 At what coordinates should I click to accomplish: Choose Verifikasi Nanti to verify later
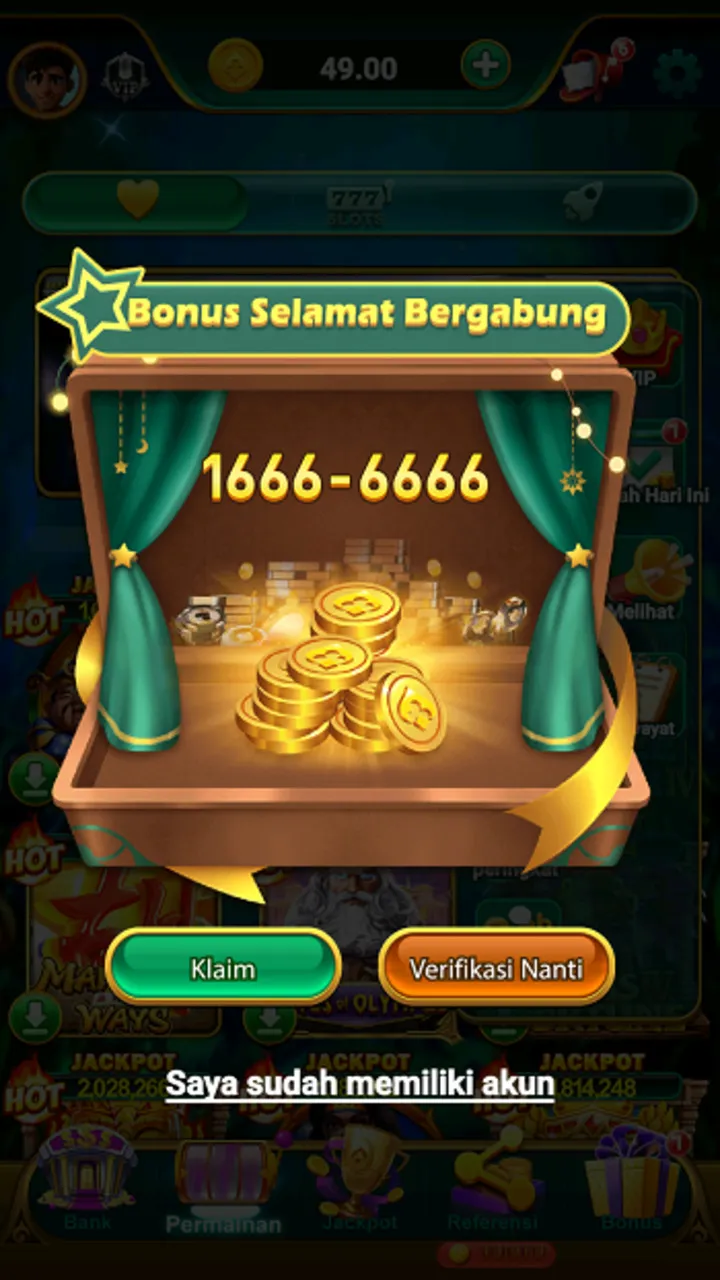coord(496,967)
